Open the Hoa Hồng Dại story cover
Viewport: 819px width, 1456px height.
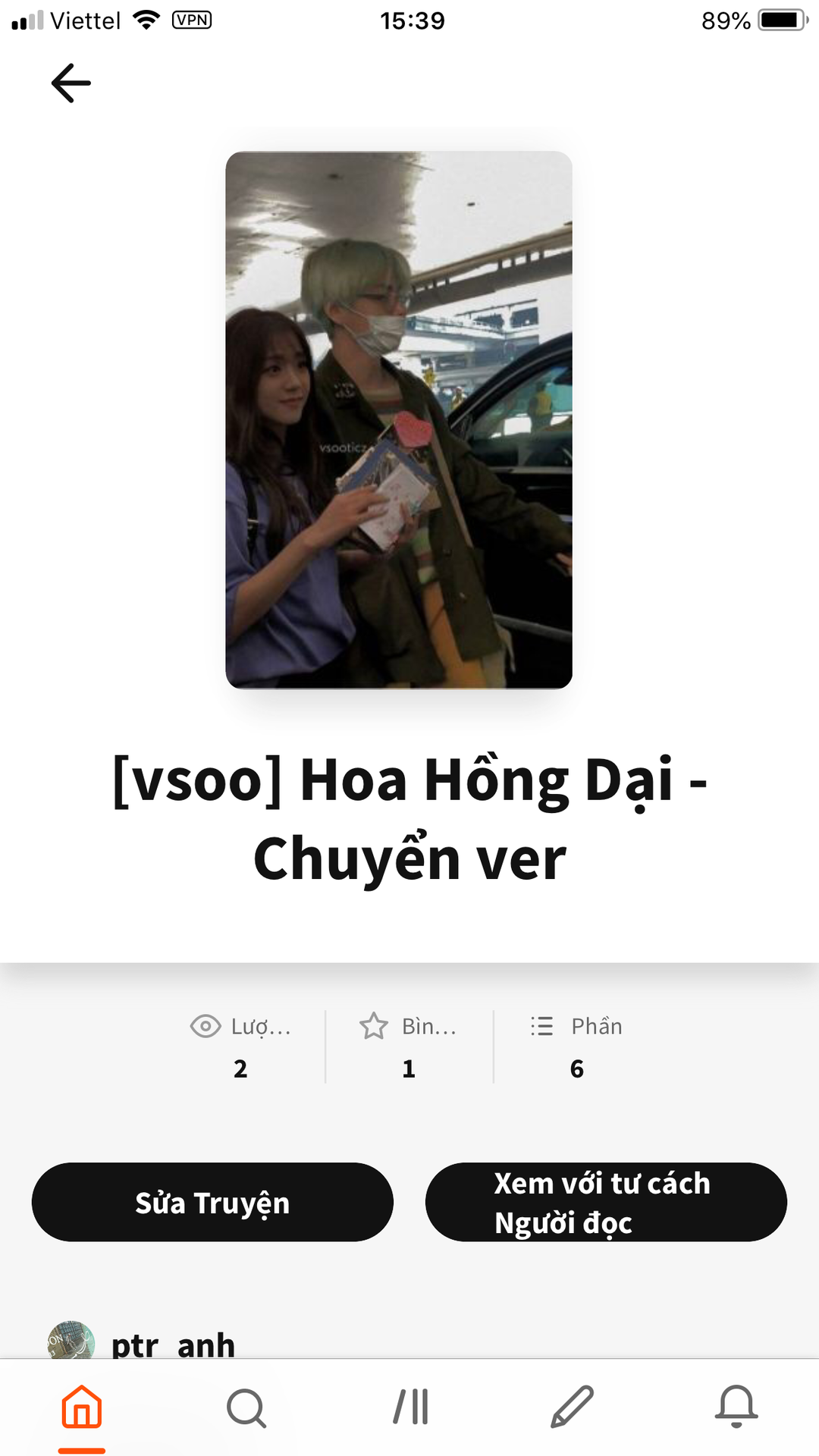[399, 419]
